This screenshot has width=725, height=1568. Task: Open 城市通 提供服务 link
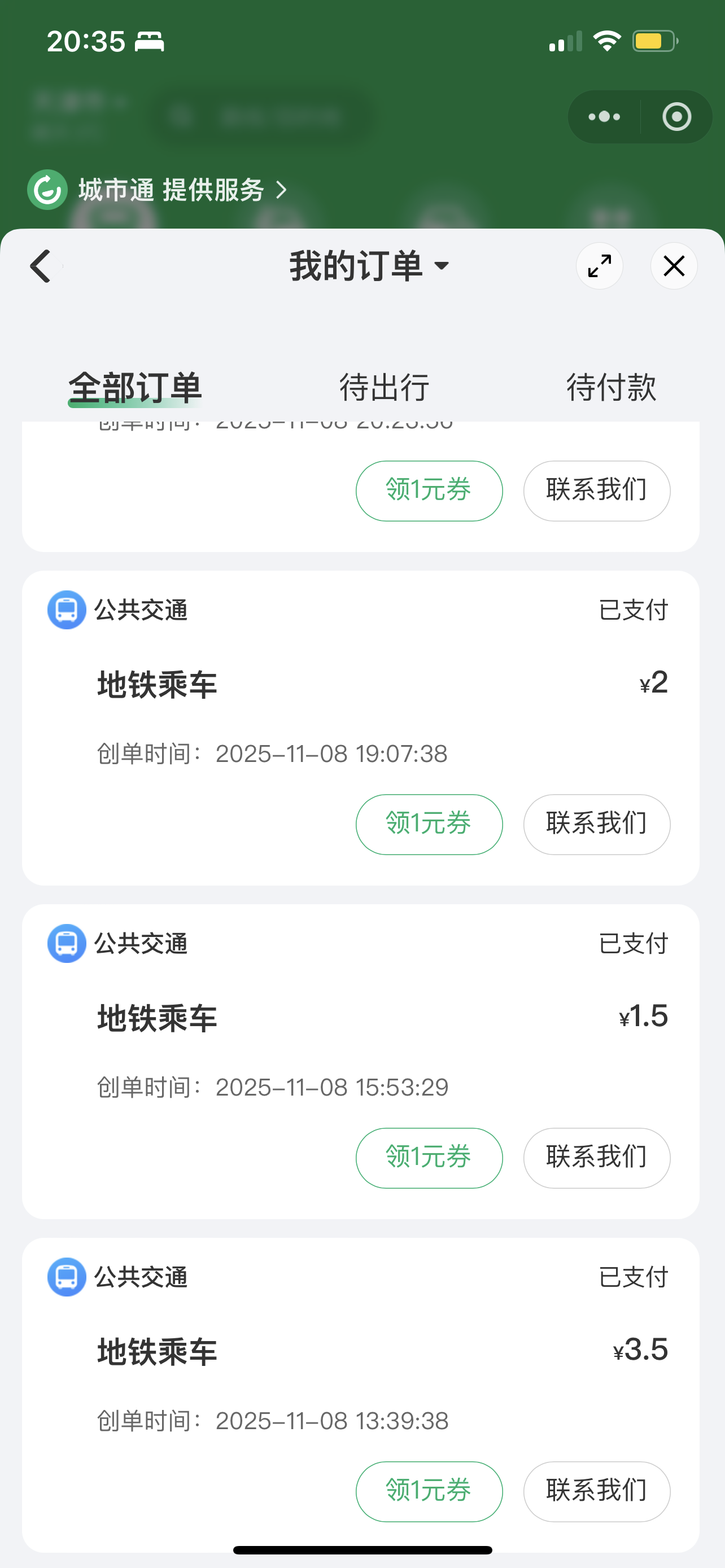coord(157,190)
